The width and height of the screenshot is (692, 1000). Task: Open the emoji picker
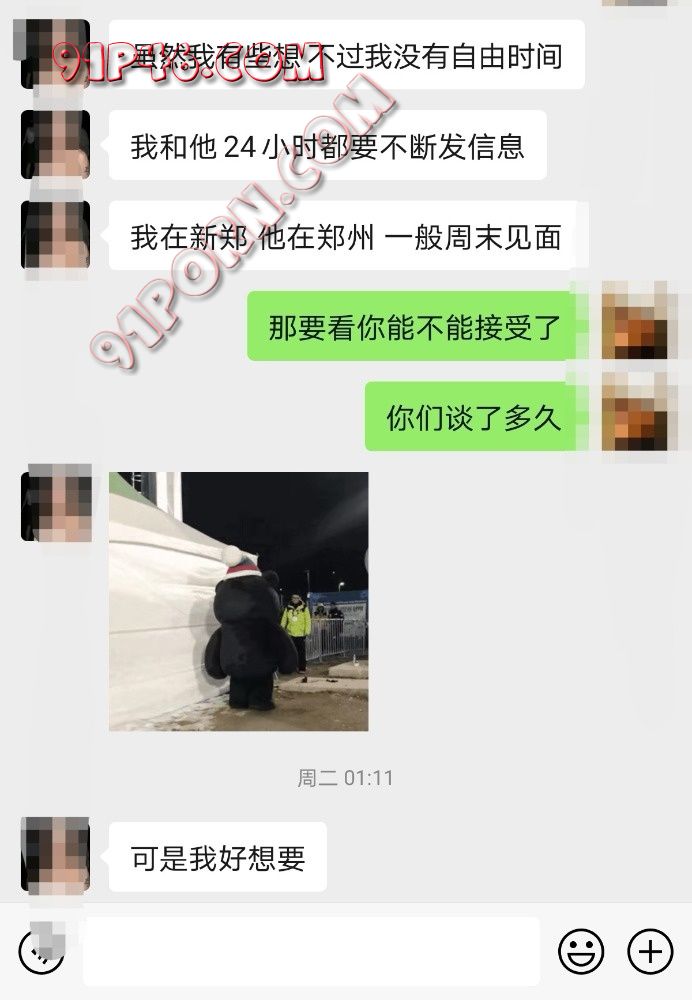click(x=581, y=950)
